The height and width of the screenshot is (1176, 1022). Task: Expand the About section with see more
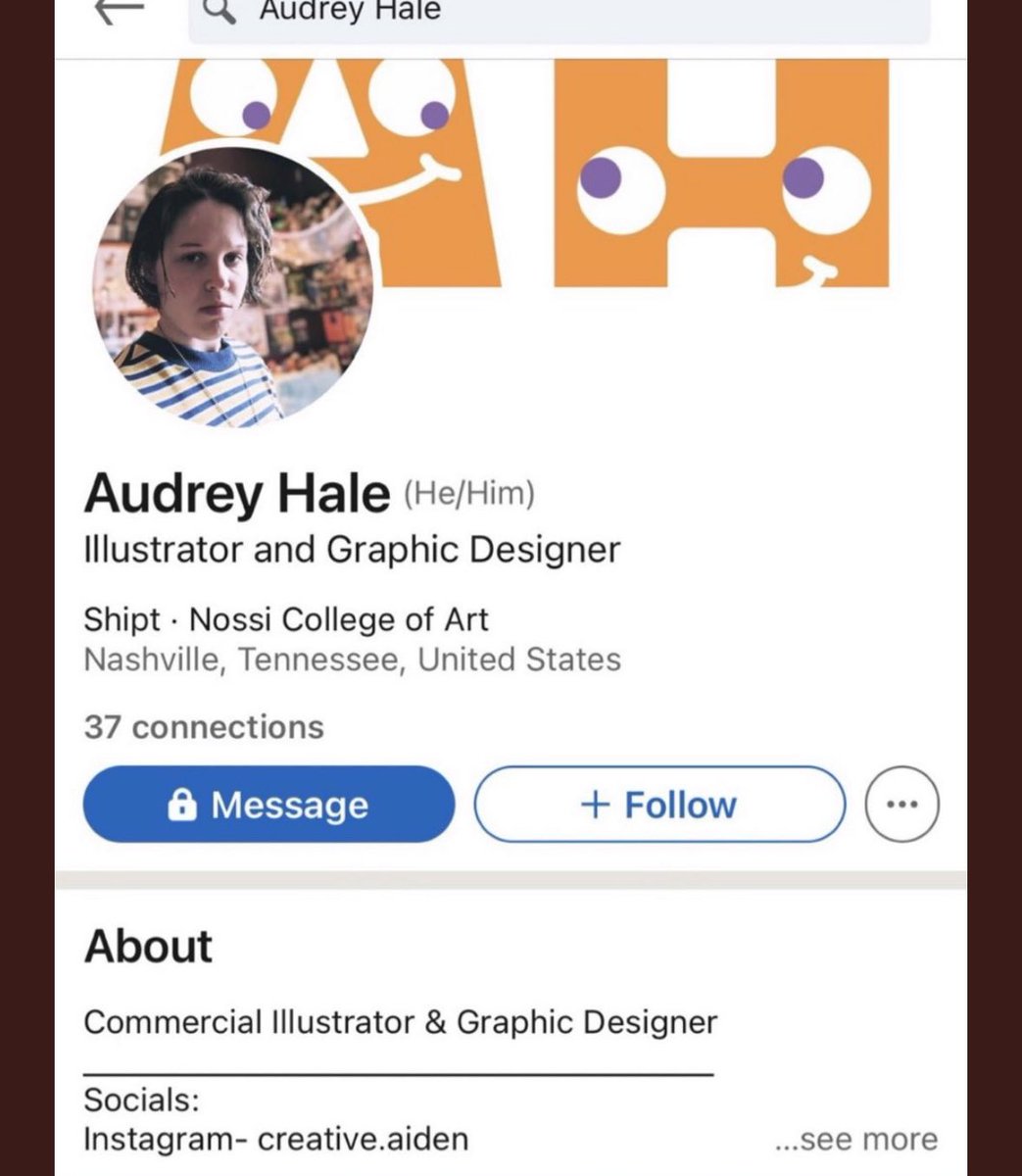pyautogui.click(x=856, y=1140)
